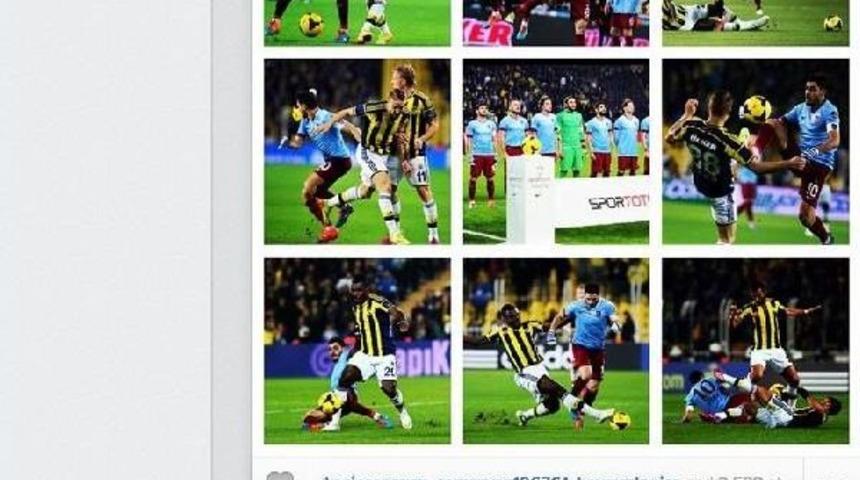Like the post with the heart icon
860x480 pixels.
(x=281, y=476)
